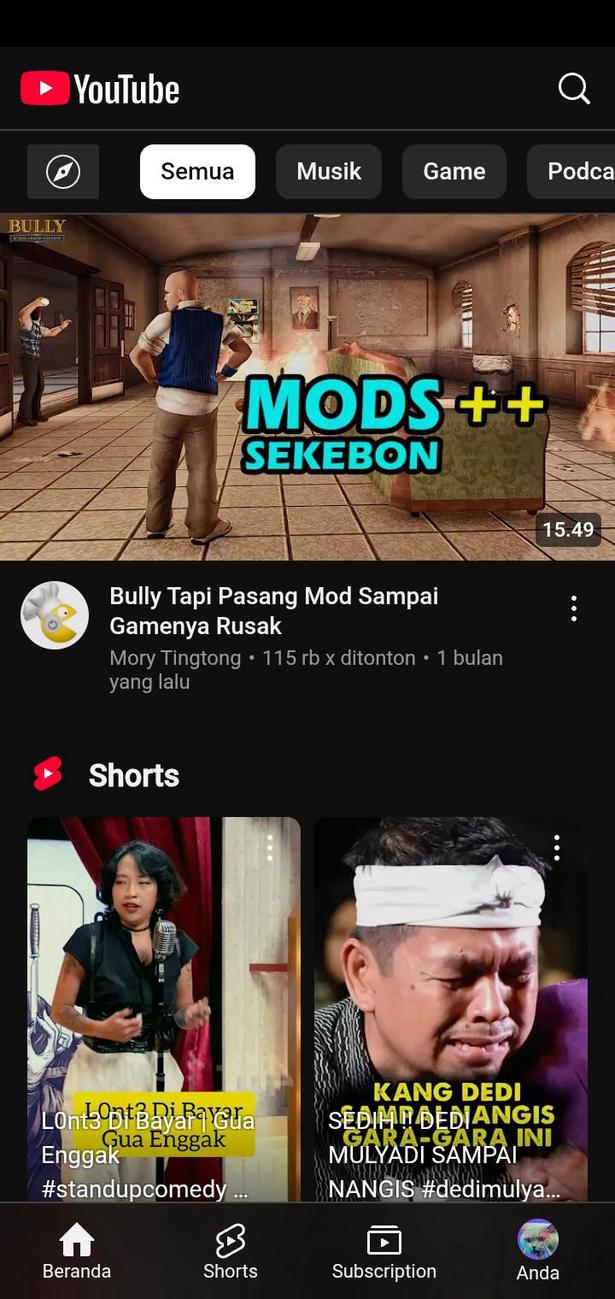Select the Semua chip
This screenshot has height=1299, width=615.
pyautogui.click(x=197, y=172)
